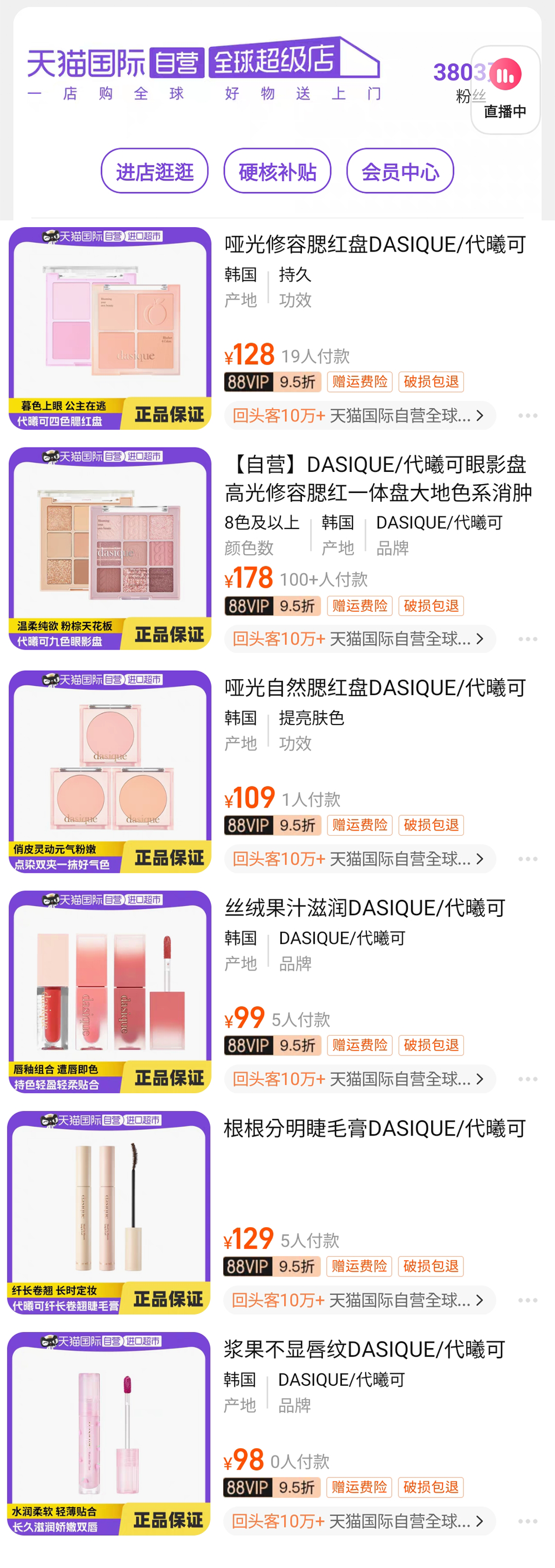Open 硬核补贴 subsidies page
The height and width of the screenshot is (1568, 555).
pyautogui.click(x=277, y=172)
